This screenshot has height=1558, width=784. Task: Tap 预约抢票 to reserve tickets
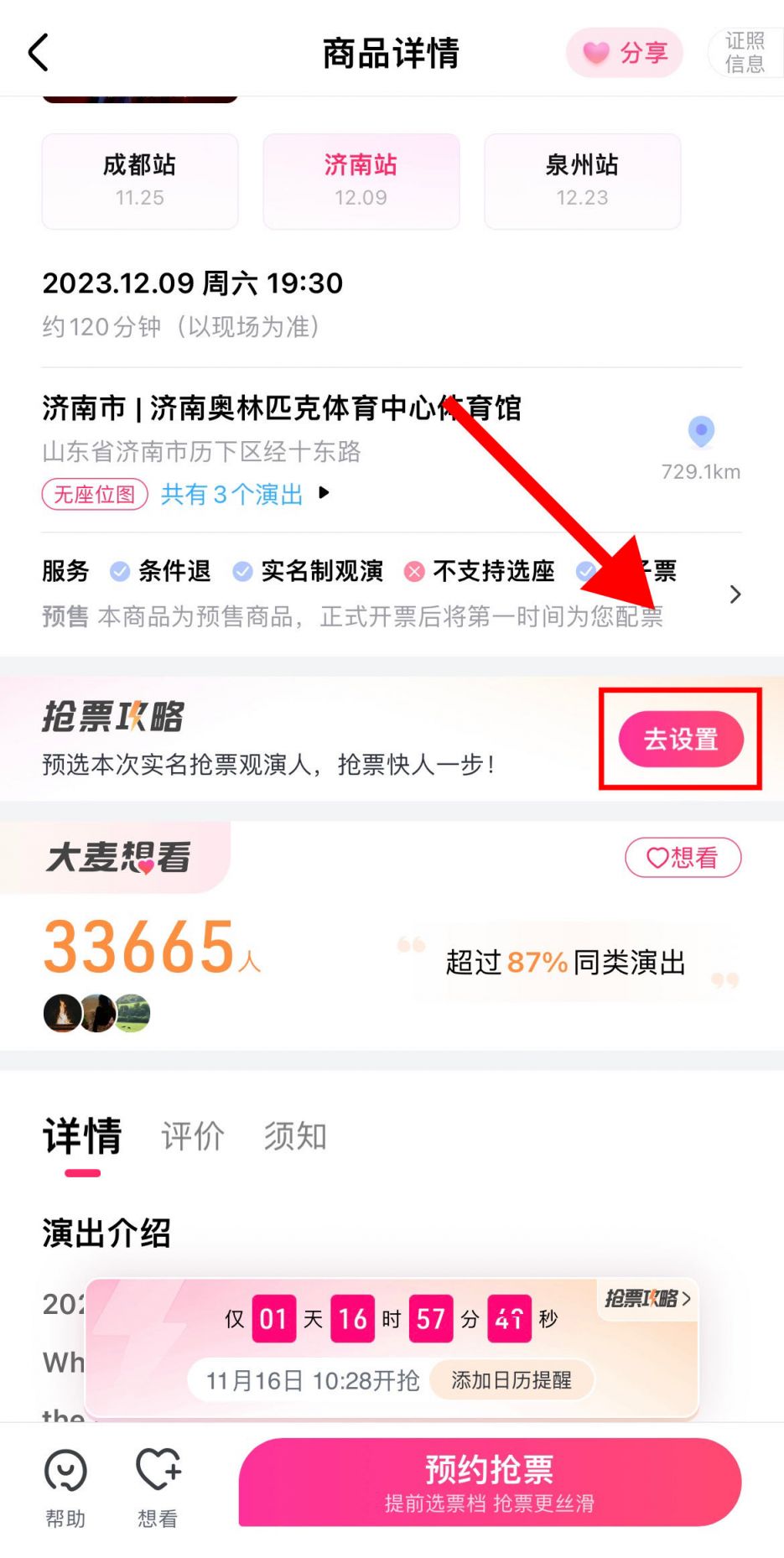pyautogui.click(x=490, y=1482)
